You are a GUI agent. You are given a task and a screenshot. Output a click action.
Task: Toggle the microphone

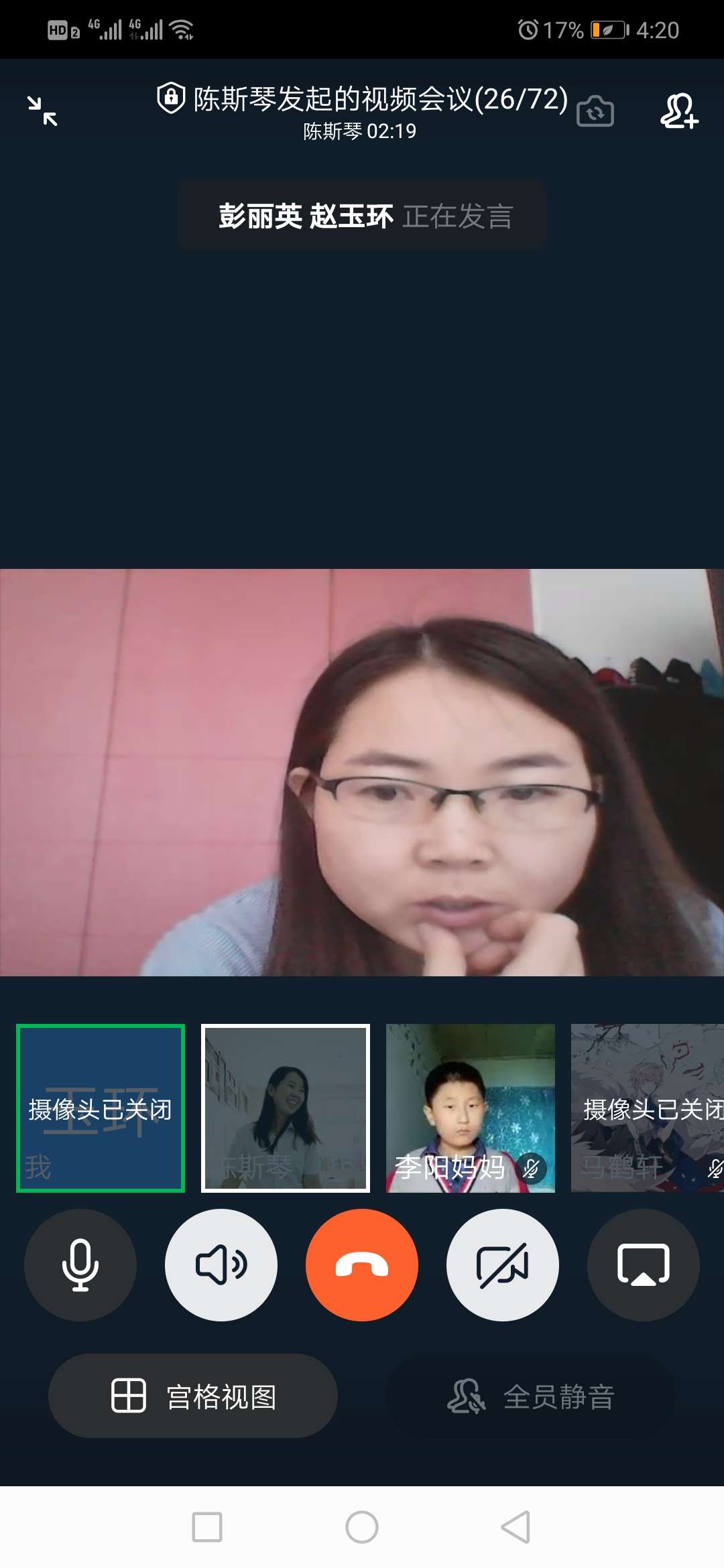[x=80, y=1264]
